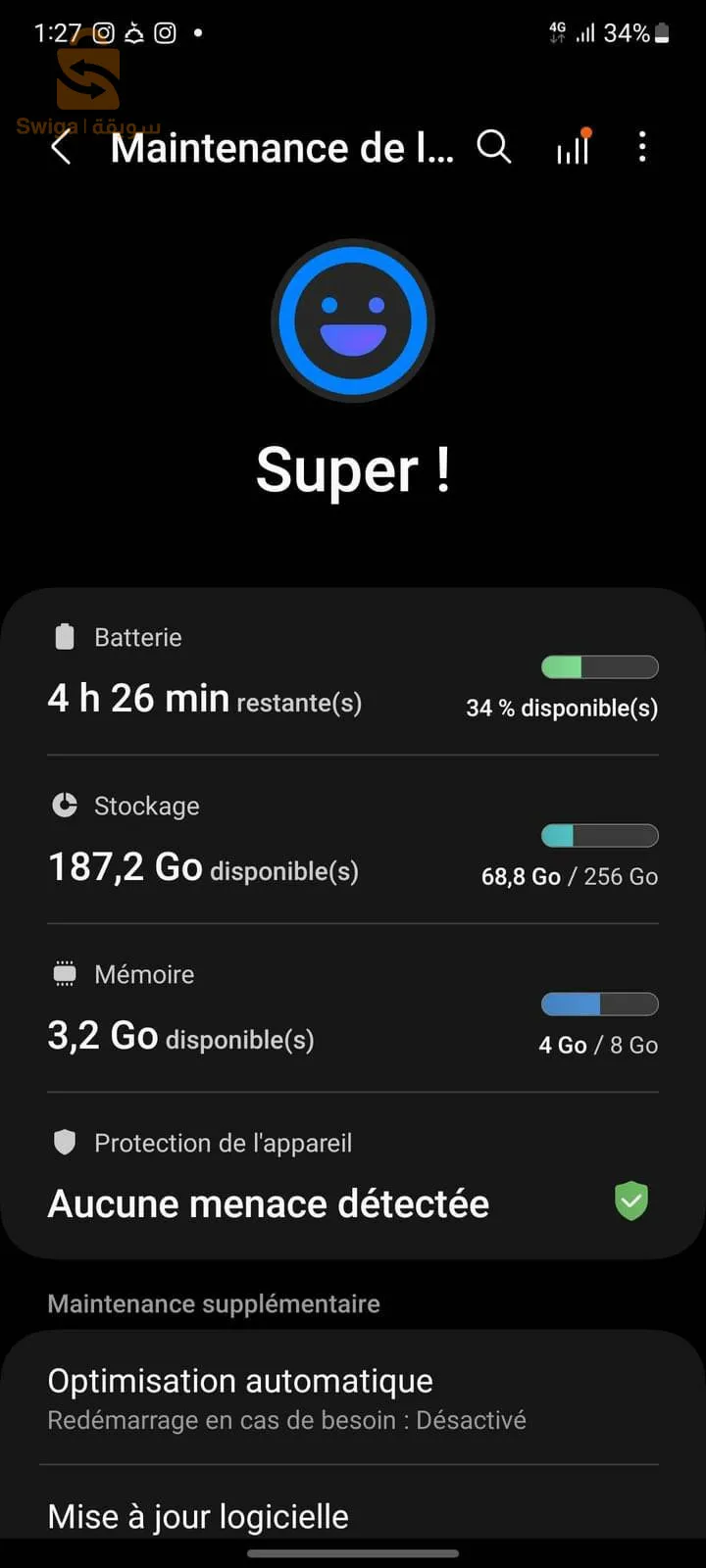Open the diagnostics bar chart icon
This screenshot has width=706, height=1568.
[573, 148]
